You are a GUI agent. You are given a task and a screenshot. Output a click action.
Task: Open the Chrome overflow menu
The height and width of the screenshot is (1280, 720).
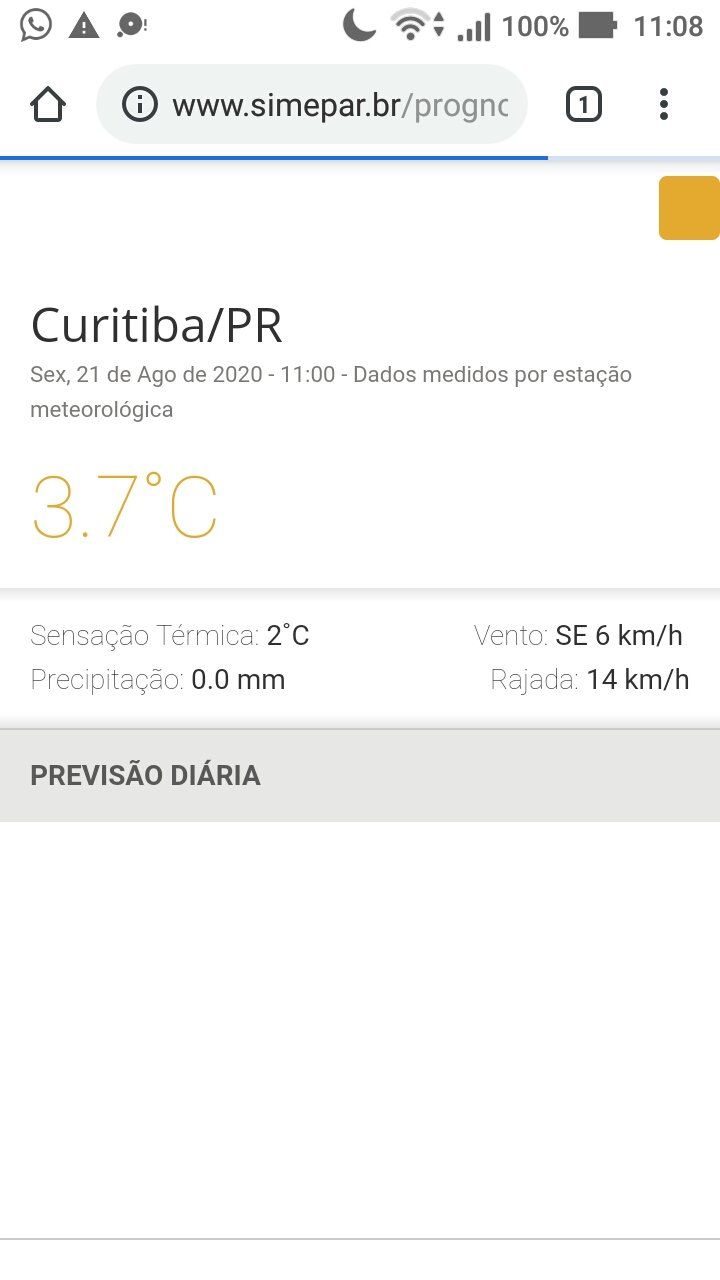[664, 104]
